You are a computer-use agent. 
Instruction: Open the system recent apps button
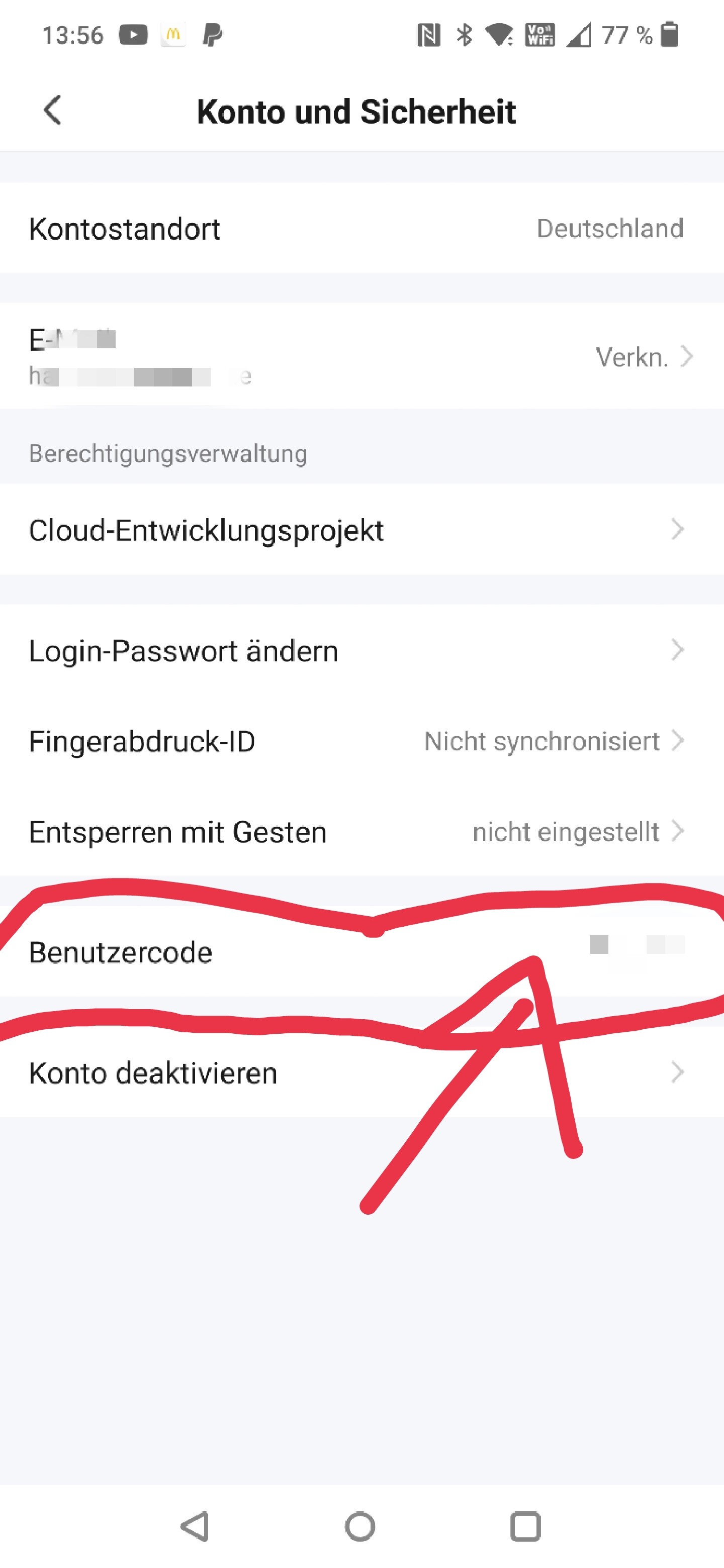coord(525,1527)
